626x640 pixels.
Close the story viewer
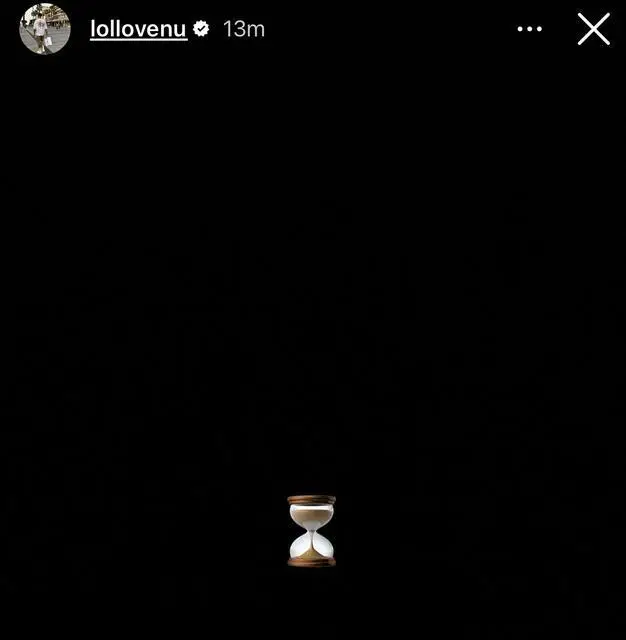click(x=593, y=29)
